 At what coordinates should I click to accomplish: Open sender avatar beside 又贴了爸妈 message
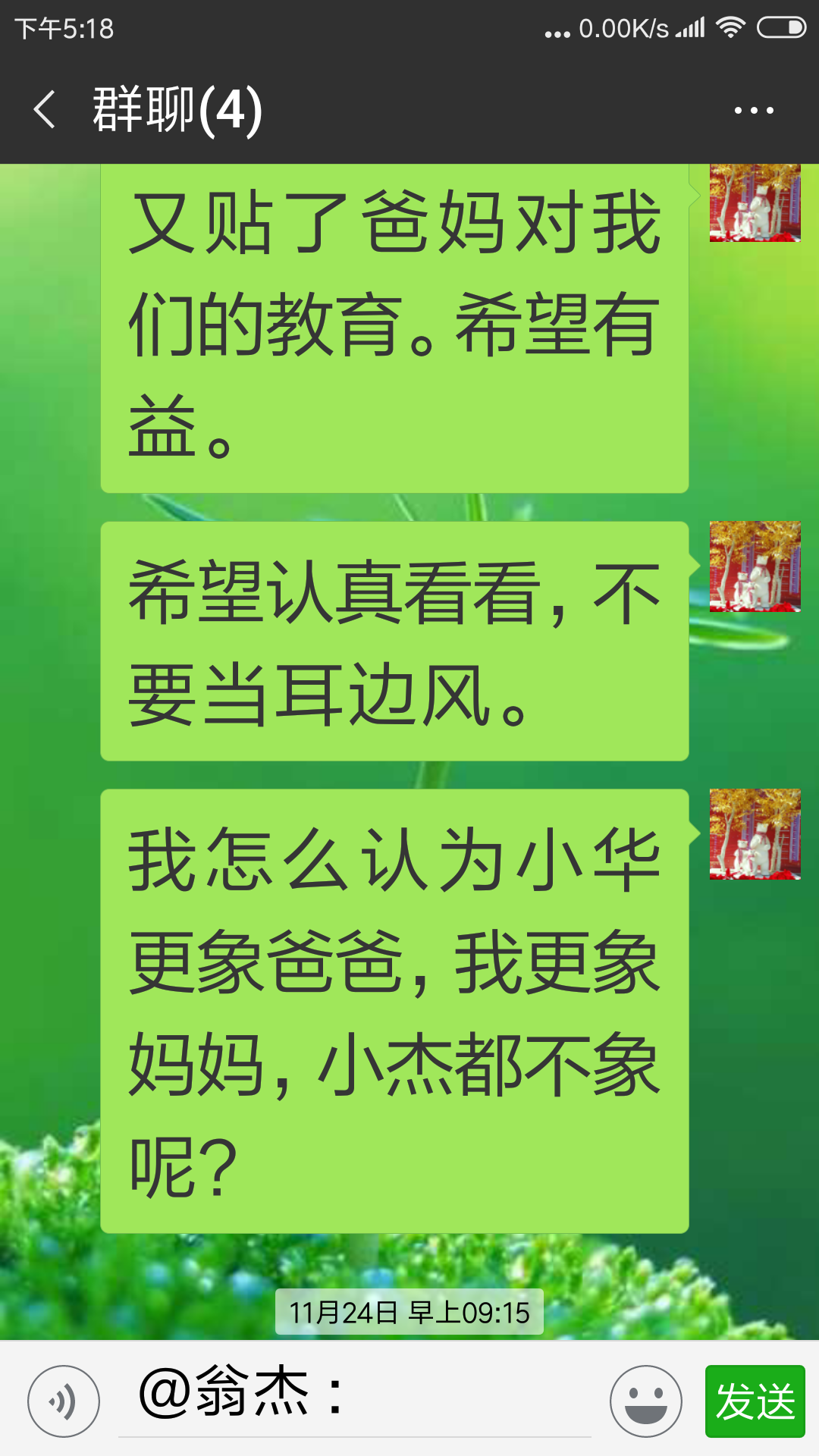click(755, 203)
